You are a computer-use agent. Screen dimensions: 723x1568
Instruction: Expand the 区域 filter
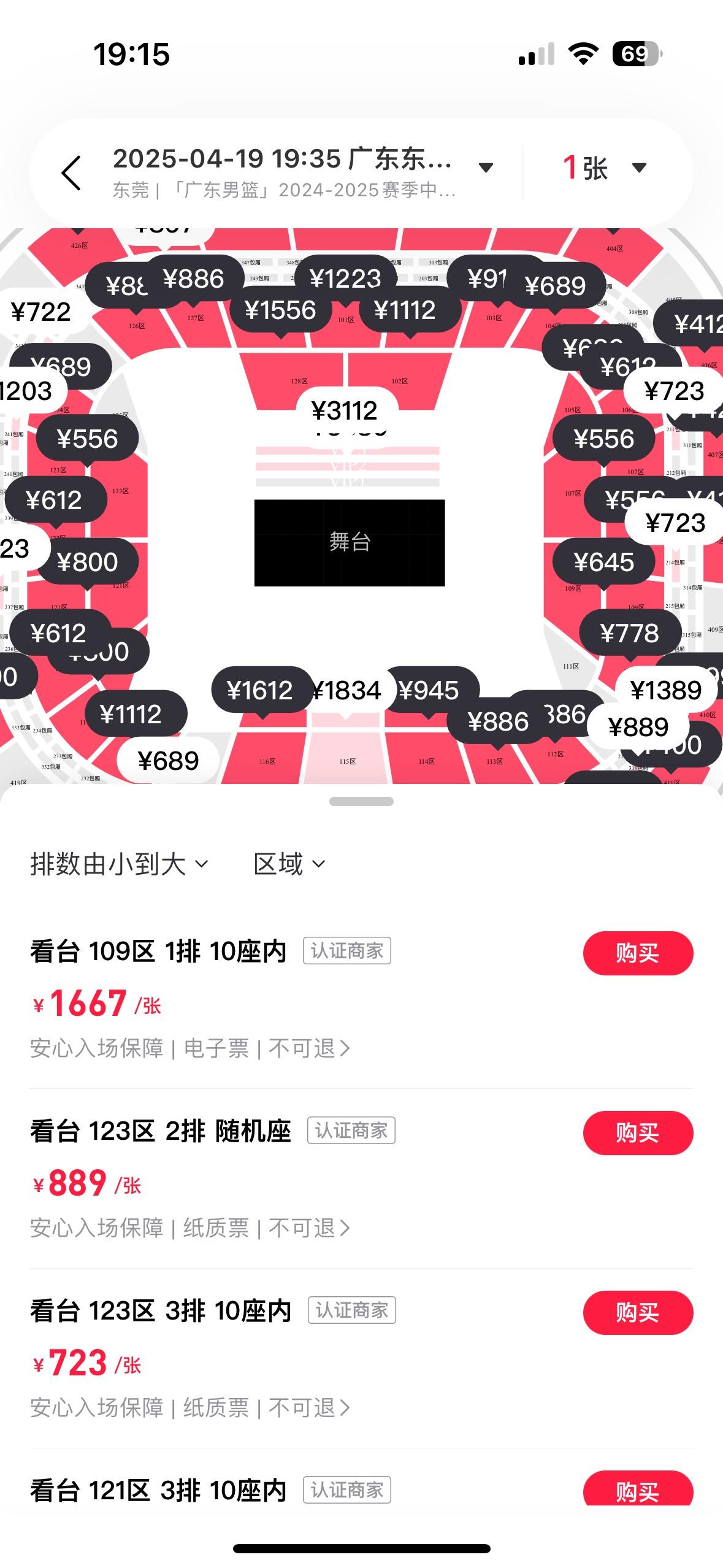click(289, 864)
